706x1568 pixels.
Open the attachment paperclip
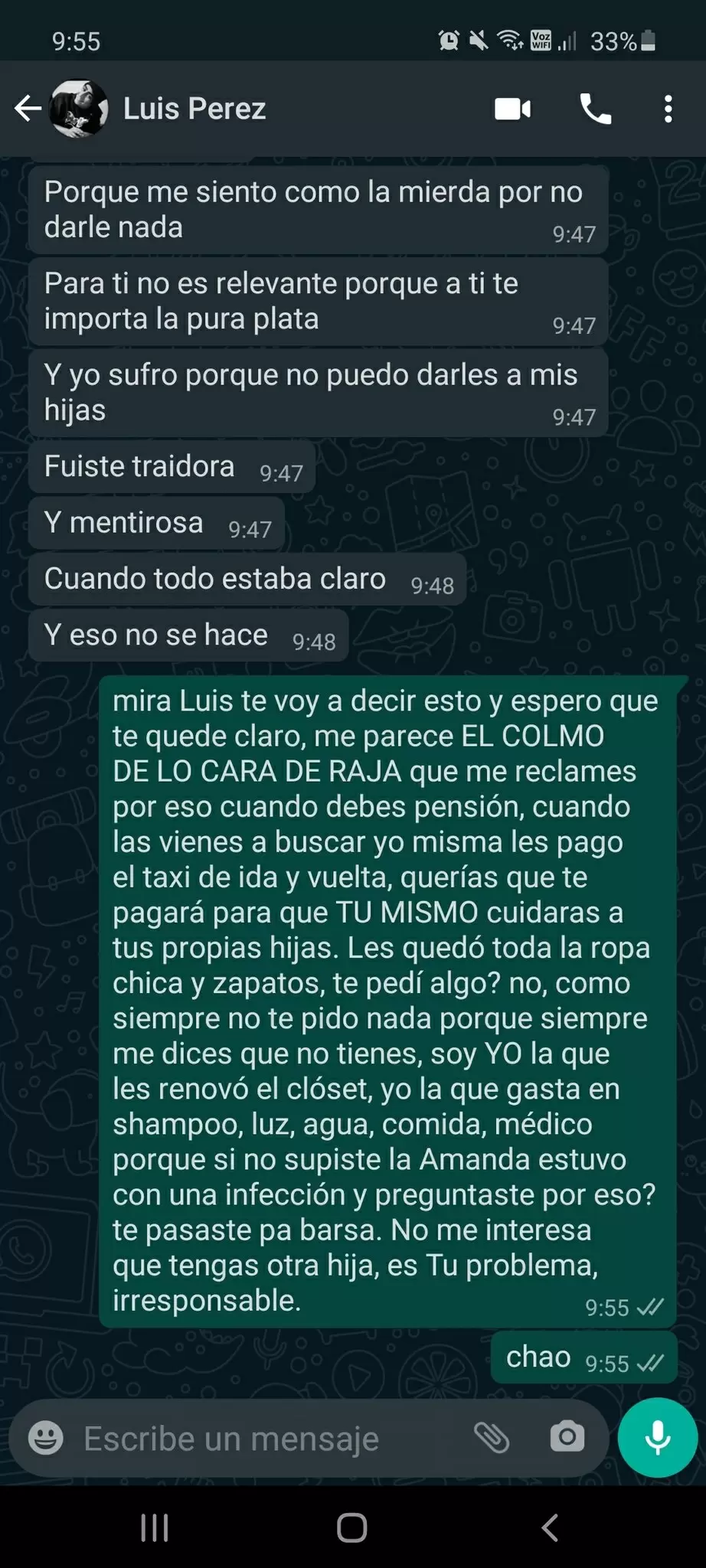(x=491, y=1437)
